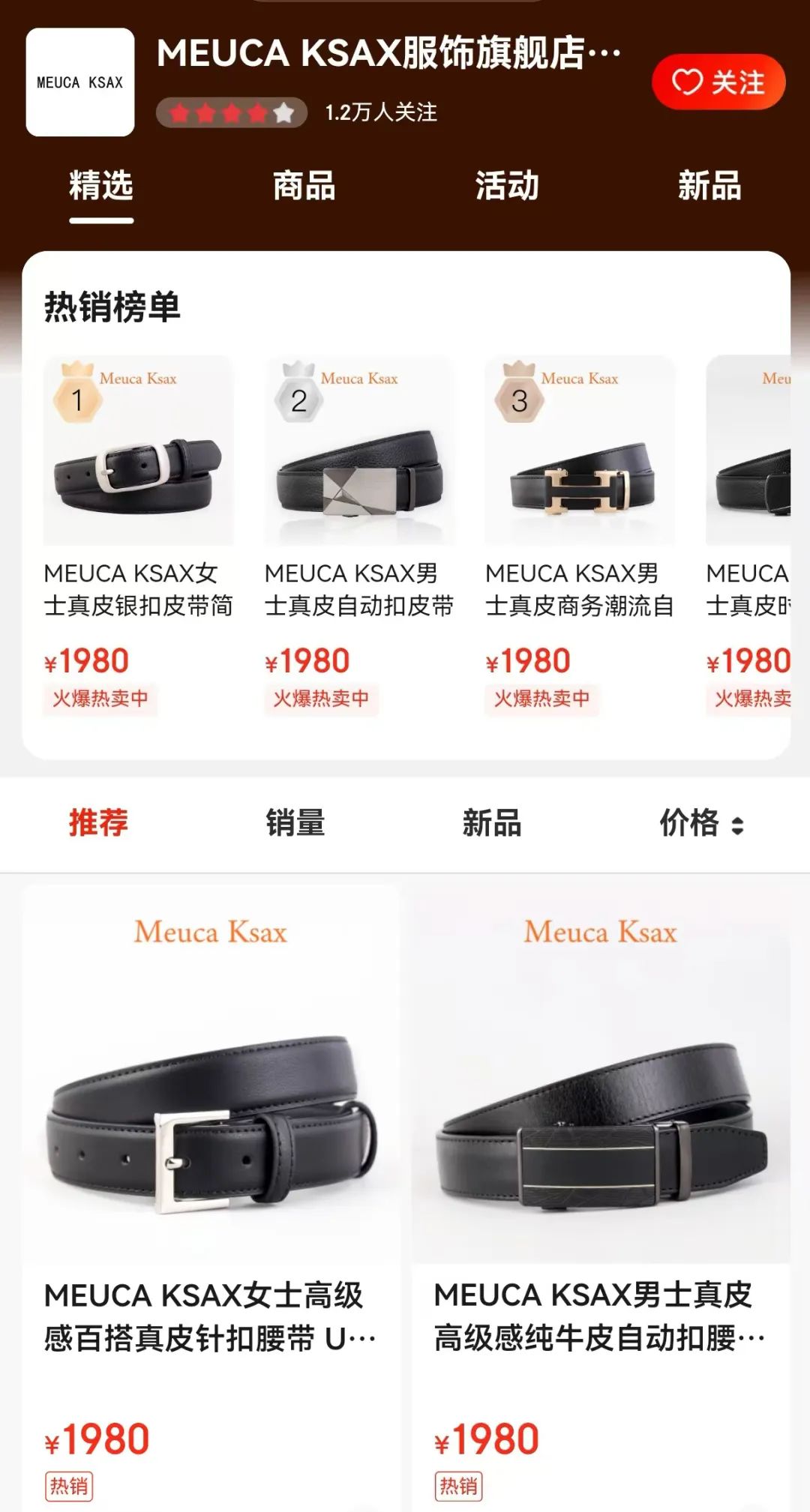Follow the store with 关注 button
Image resolution: width=810 pixels, height=1512 pixels.
tap(718, 82)
